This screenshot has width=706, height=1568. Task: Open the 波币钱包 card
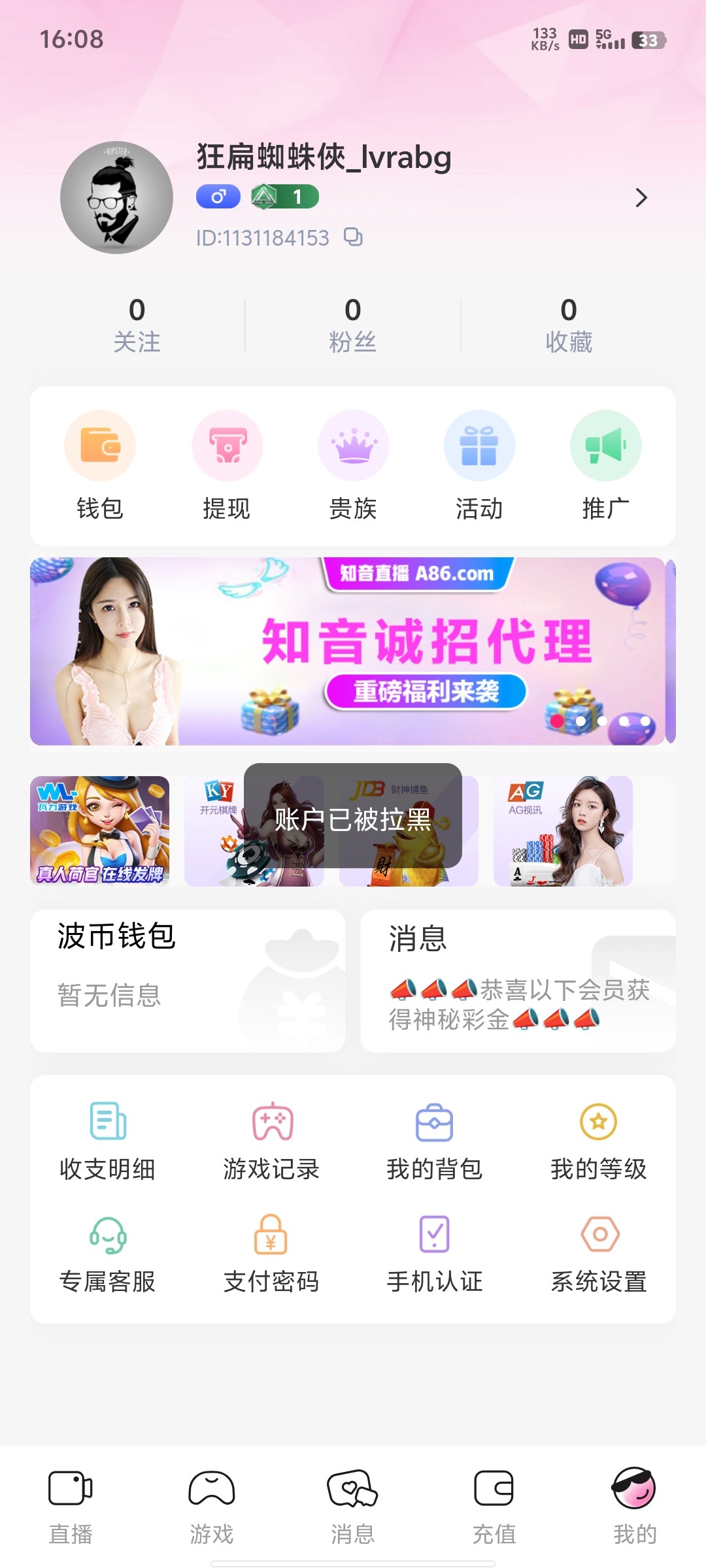point(188,980)
